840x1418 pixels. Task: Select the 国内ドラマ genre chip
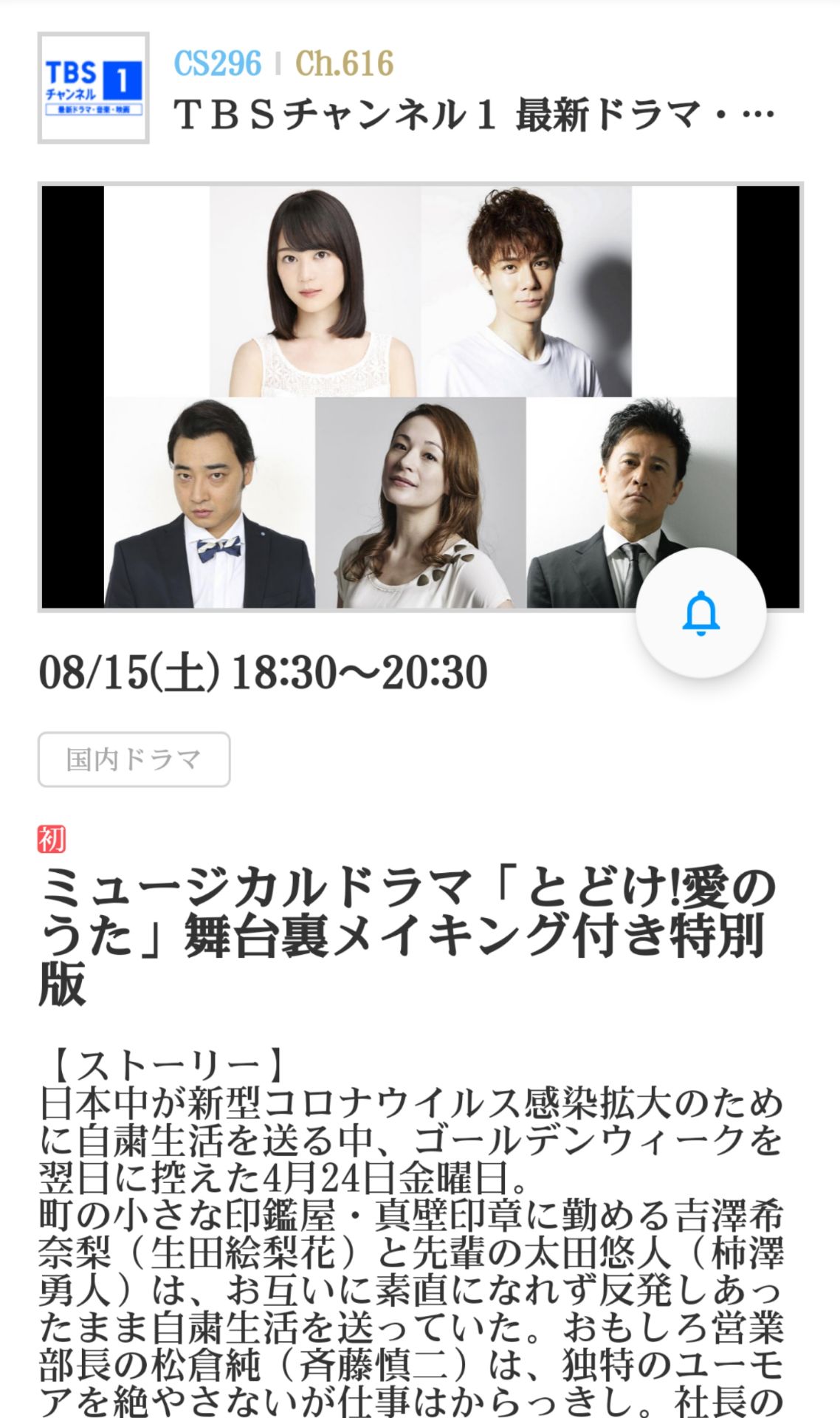[x=134, y=759]
